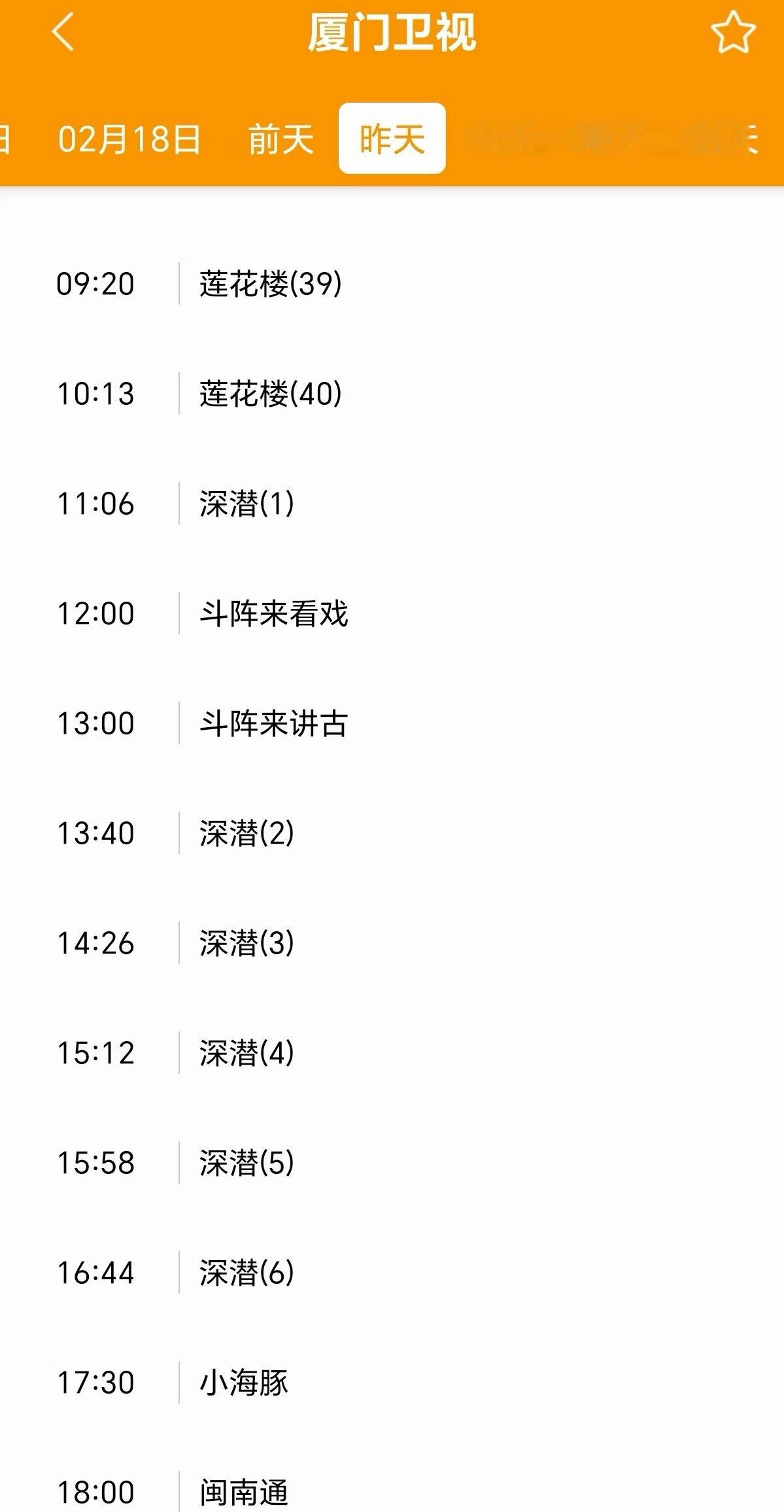The image size is (784, 1512).
Task: Select 深潜(5) at 15:58
Action: point(247,1164)
